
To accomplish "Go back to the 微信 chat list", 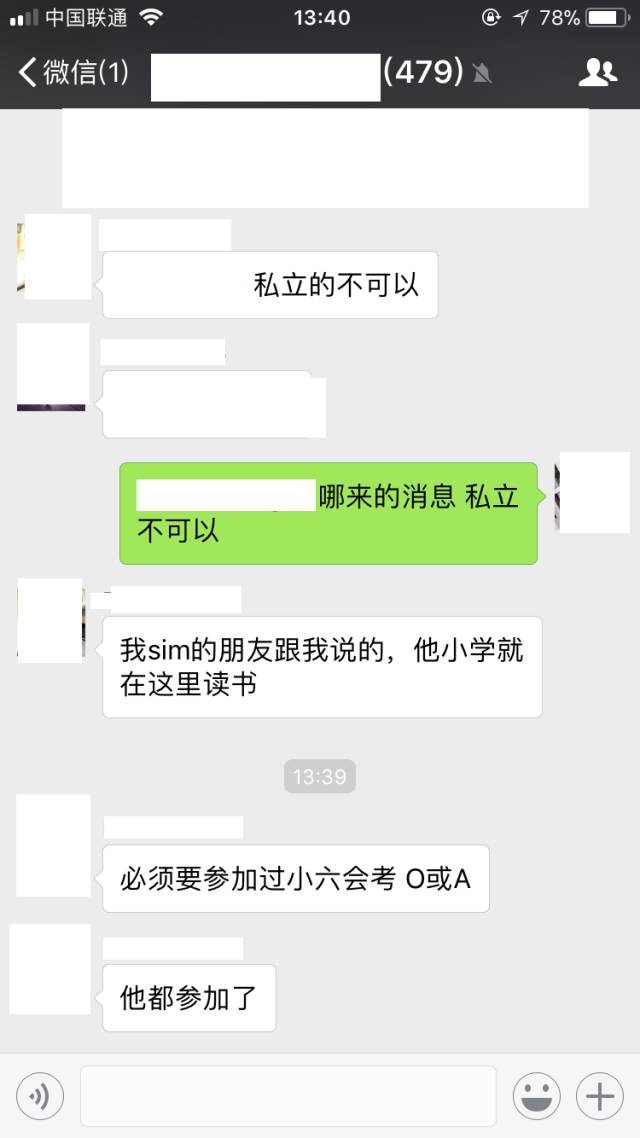I will click(72, 73).
